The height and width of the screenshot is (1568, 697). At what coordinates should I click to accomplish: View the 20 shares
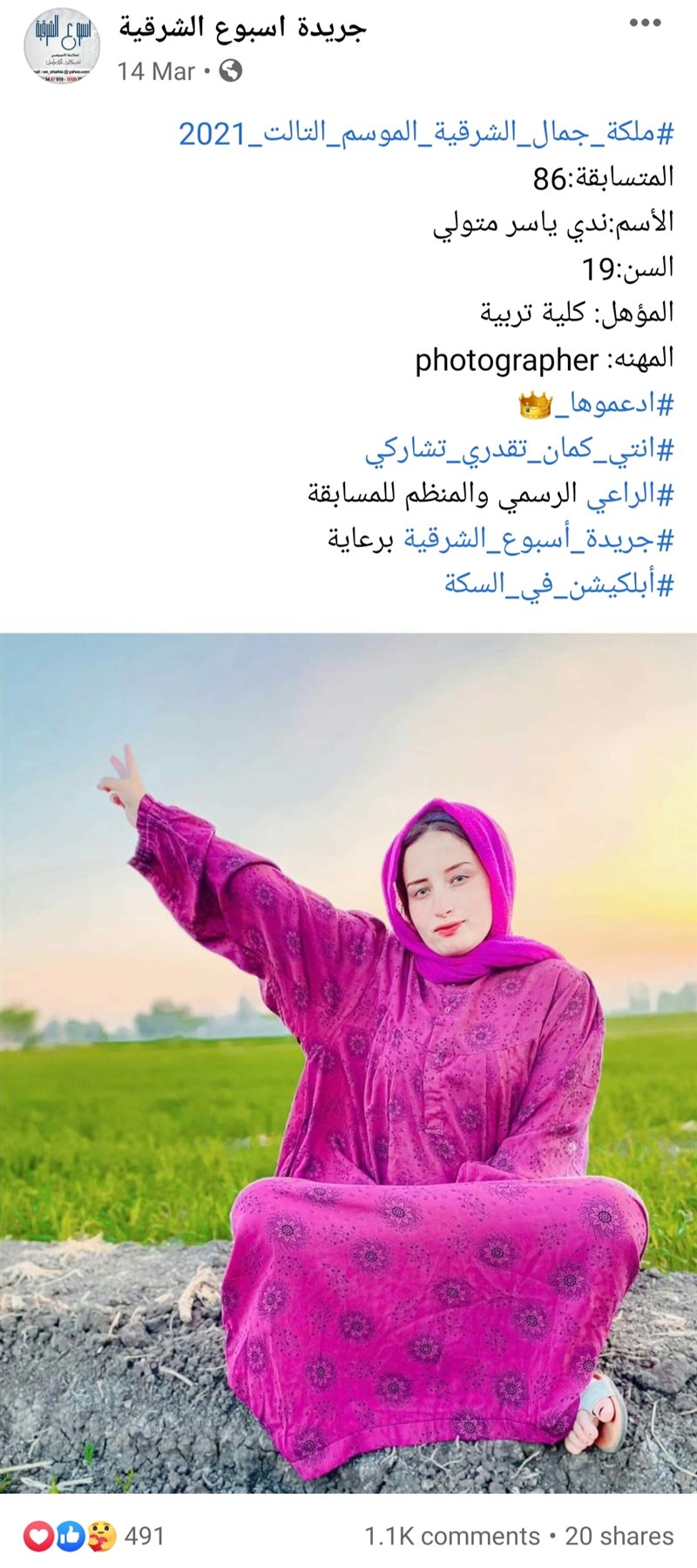[x=619, y=1537]
